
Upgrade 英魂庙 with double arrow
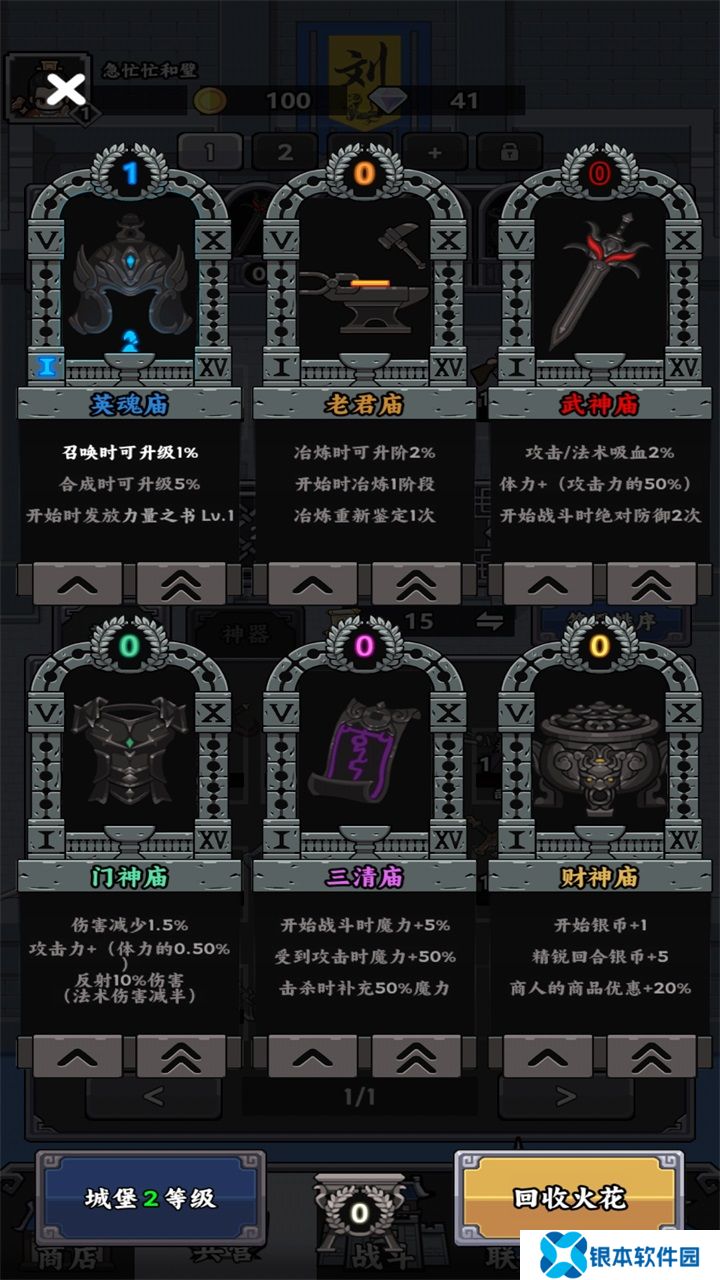pyautogui.click(x=180, y=585)
